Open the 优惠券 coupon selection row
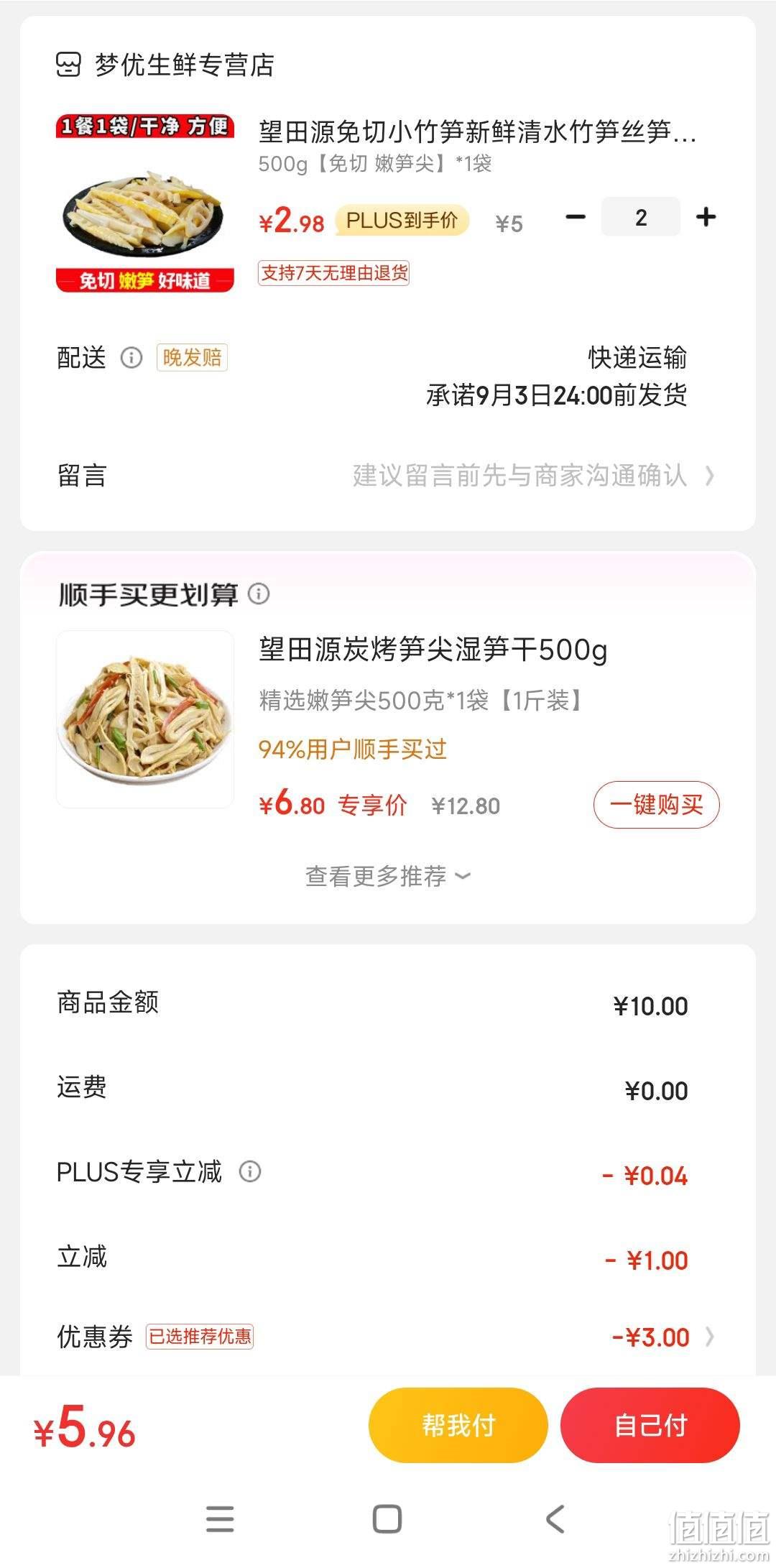Screen dimensions: 776x1568 tap(388, 1337)
